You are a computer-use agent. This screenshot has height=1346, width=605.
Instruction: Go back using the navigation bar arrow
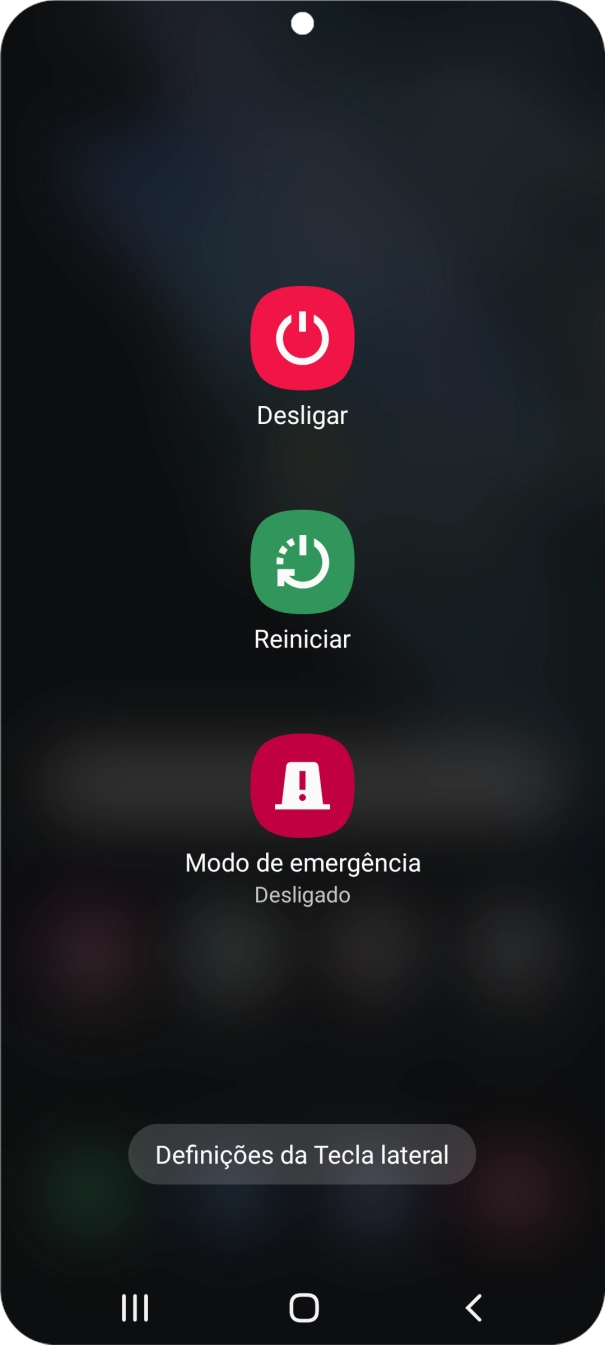pos(474,1307)
